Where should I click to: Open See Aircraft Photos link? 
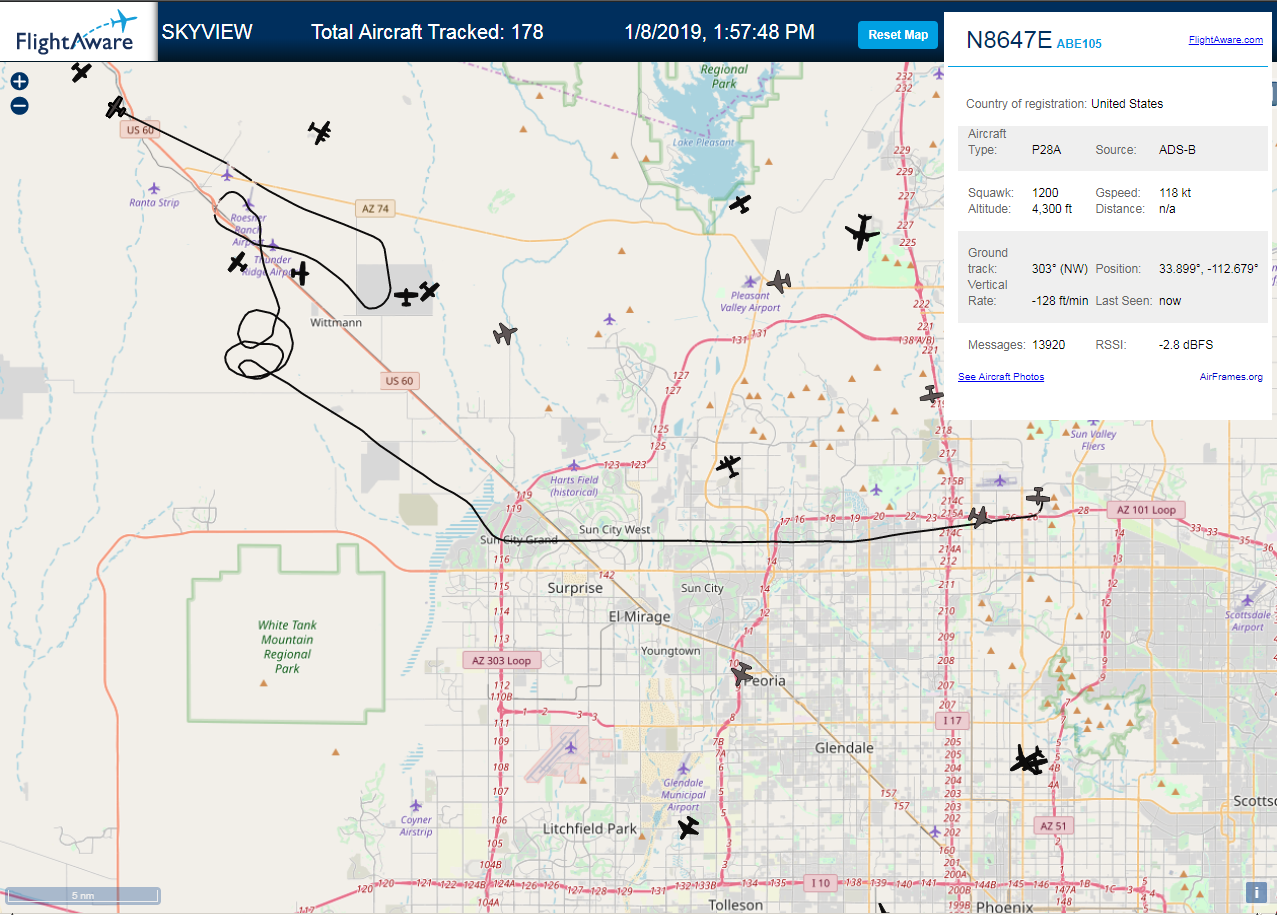[1000, 377]
